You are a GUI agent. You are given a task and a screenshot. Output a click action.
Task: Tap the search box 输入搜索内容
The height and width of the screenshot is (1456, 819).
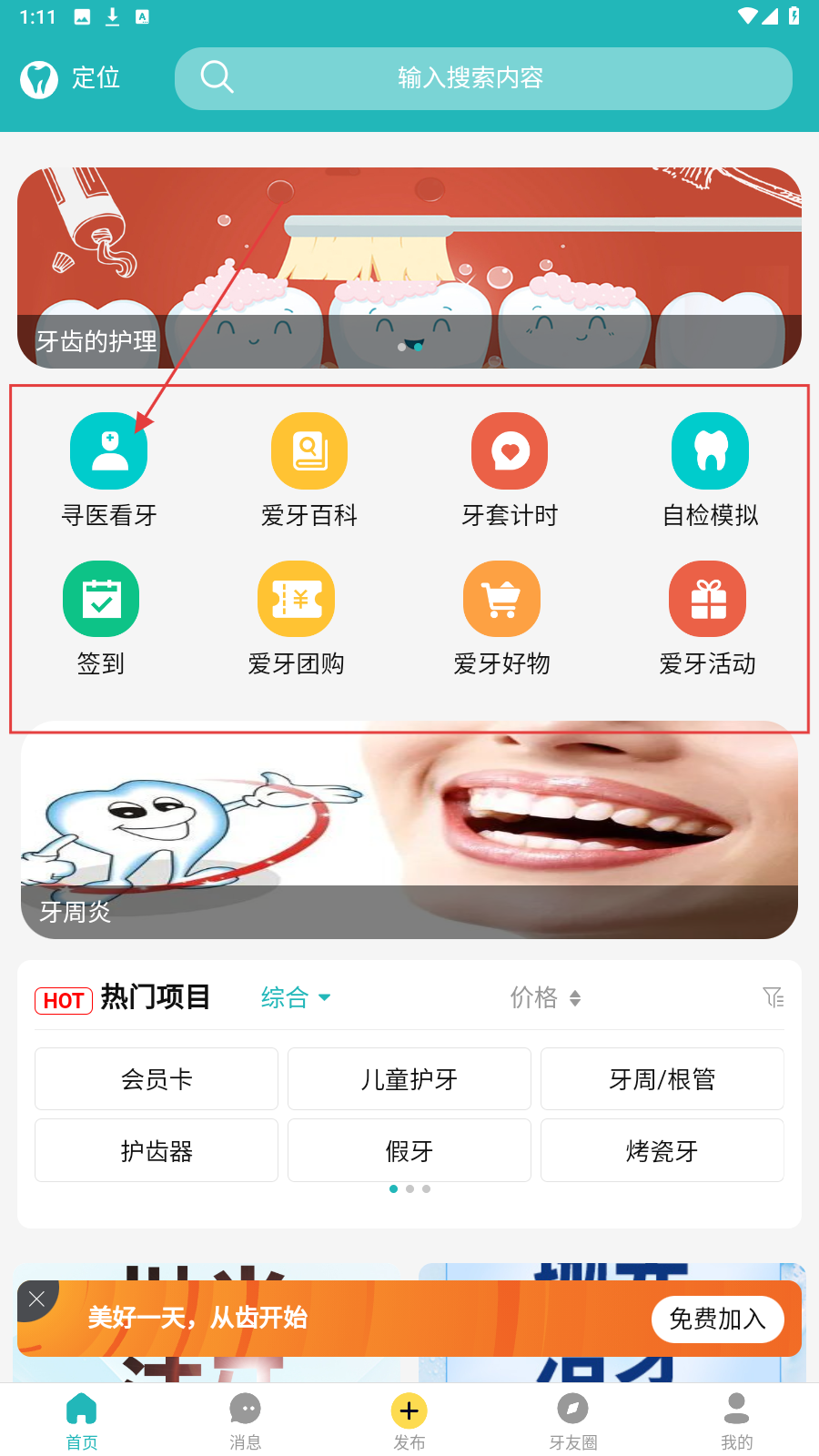coord(482,78)
